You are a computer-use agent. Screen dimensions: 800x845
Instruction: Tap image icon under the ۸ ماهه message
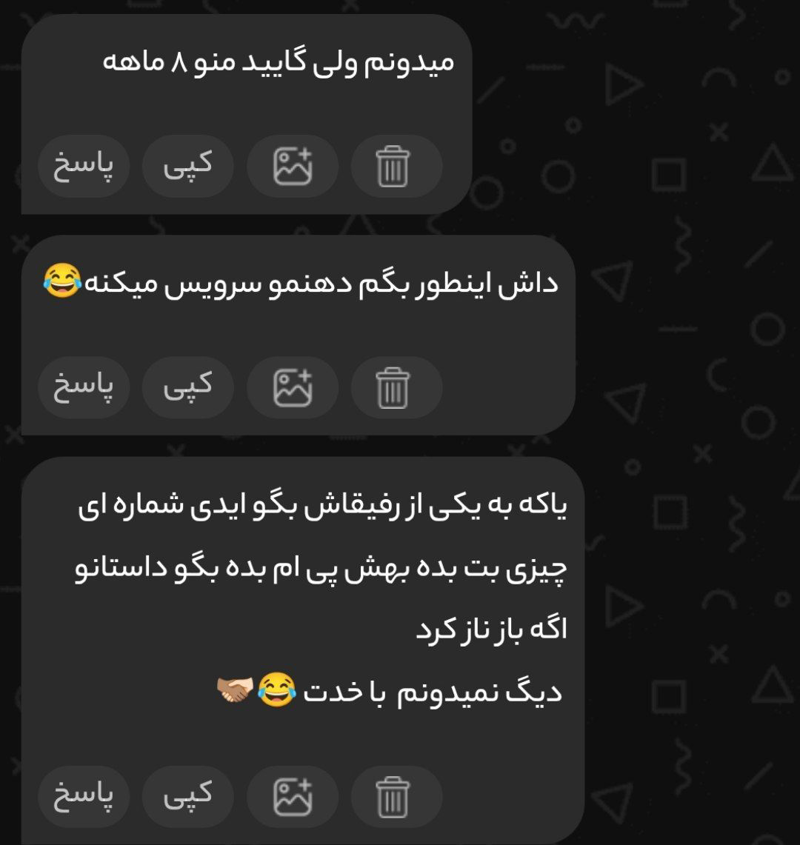click(x=293, y=165)
